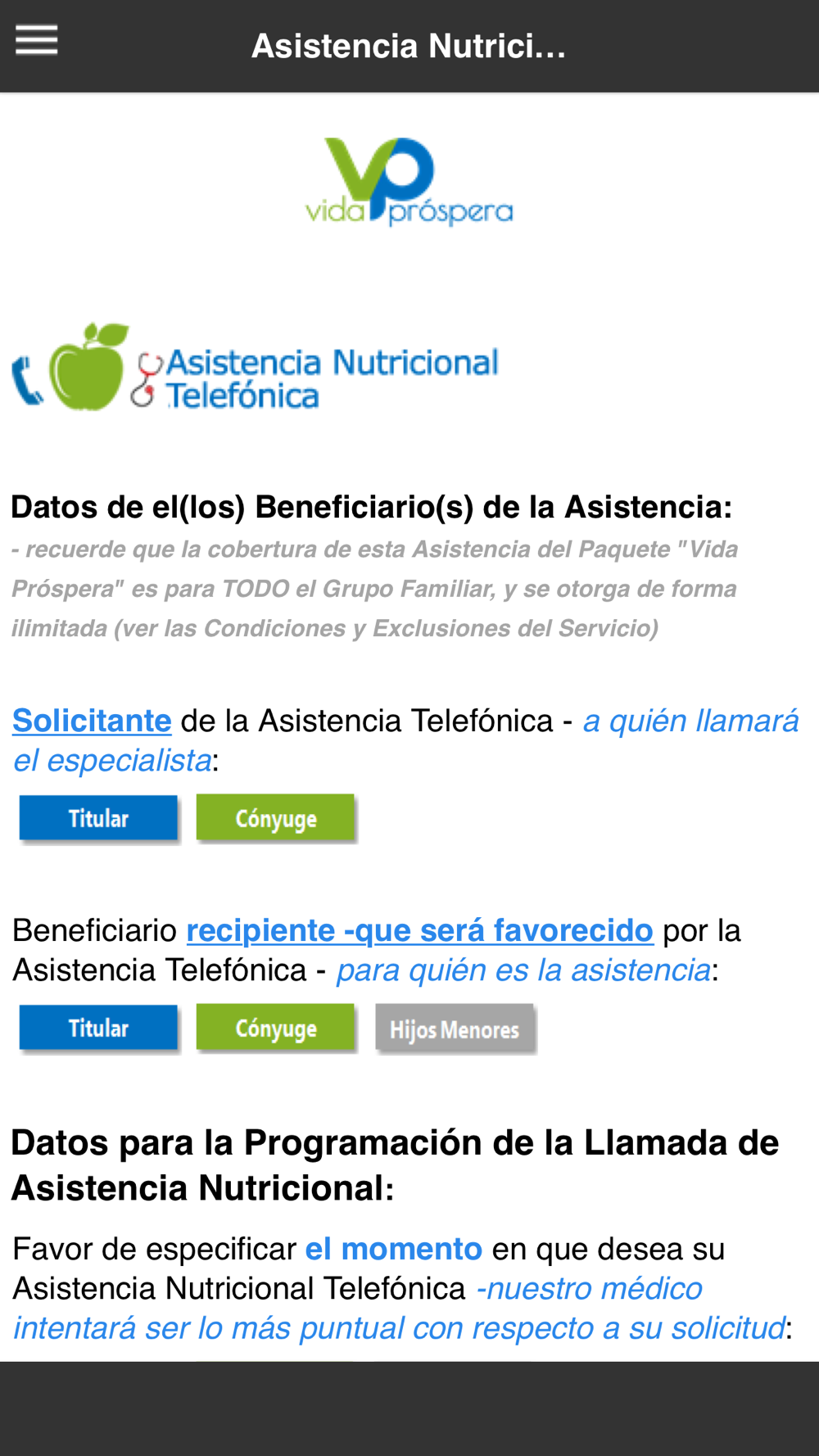819x1456 pixels.
Task: Choose Cónyuge as the Beneficiario recipiente
Action: pos(275,1028)
